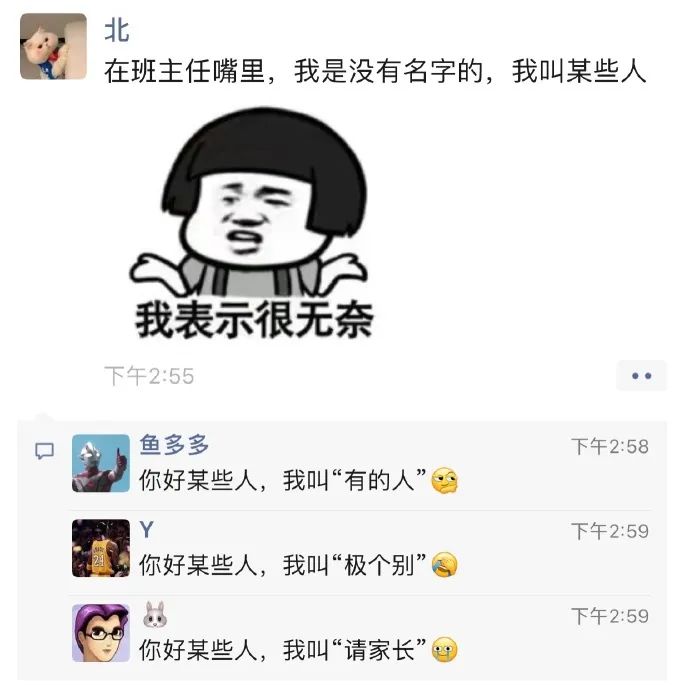Tap the poster name 北
The width and height of the screenshot is (690, 689).
pos(117,30)
